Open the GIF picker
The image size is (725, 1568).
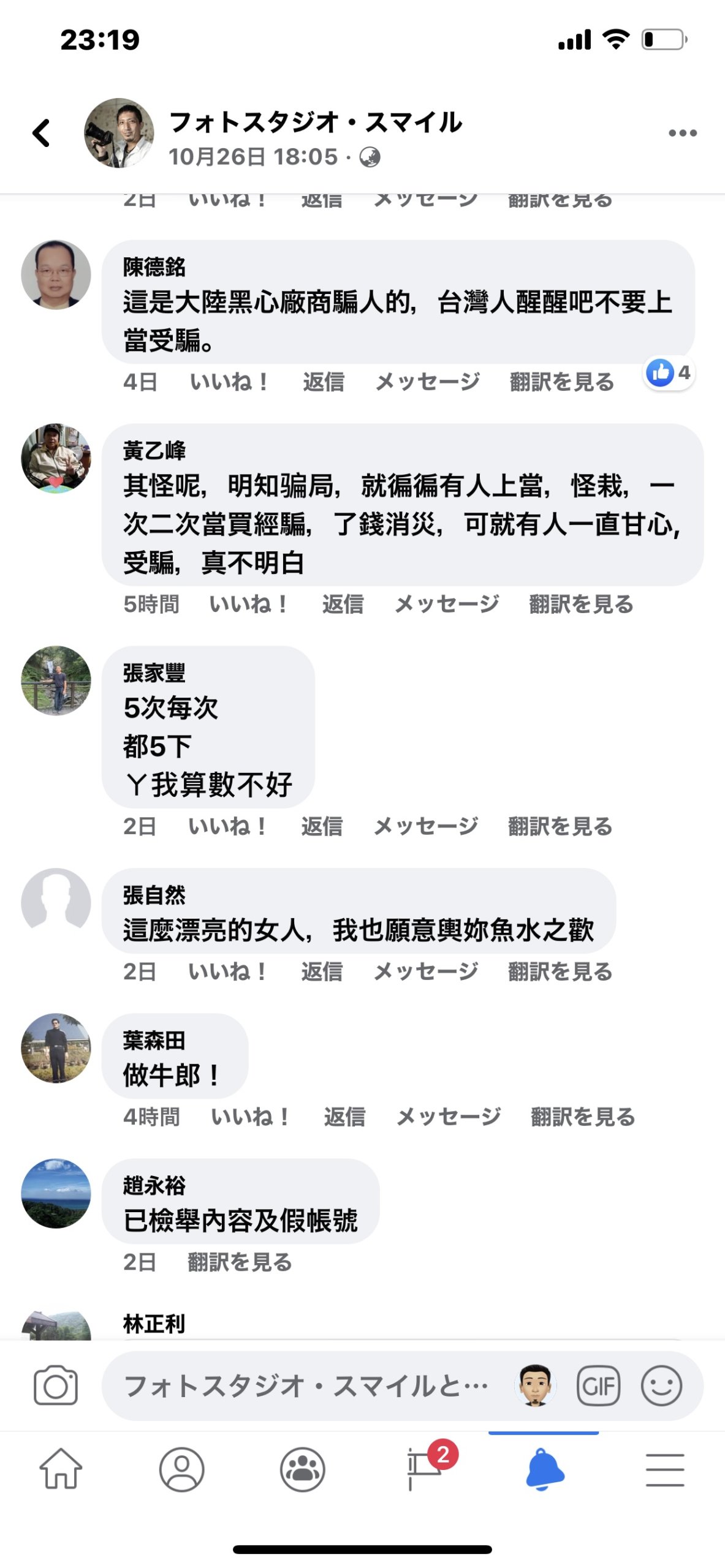point(598,1385)
